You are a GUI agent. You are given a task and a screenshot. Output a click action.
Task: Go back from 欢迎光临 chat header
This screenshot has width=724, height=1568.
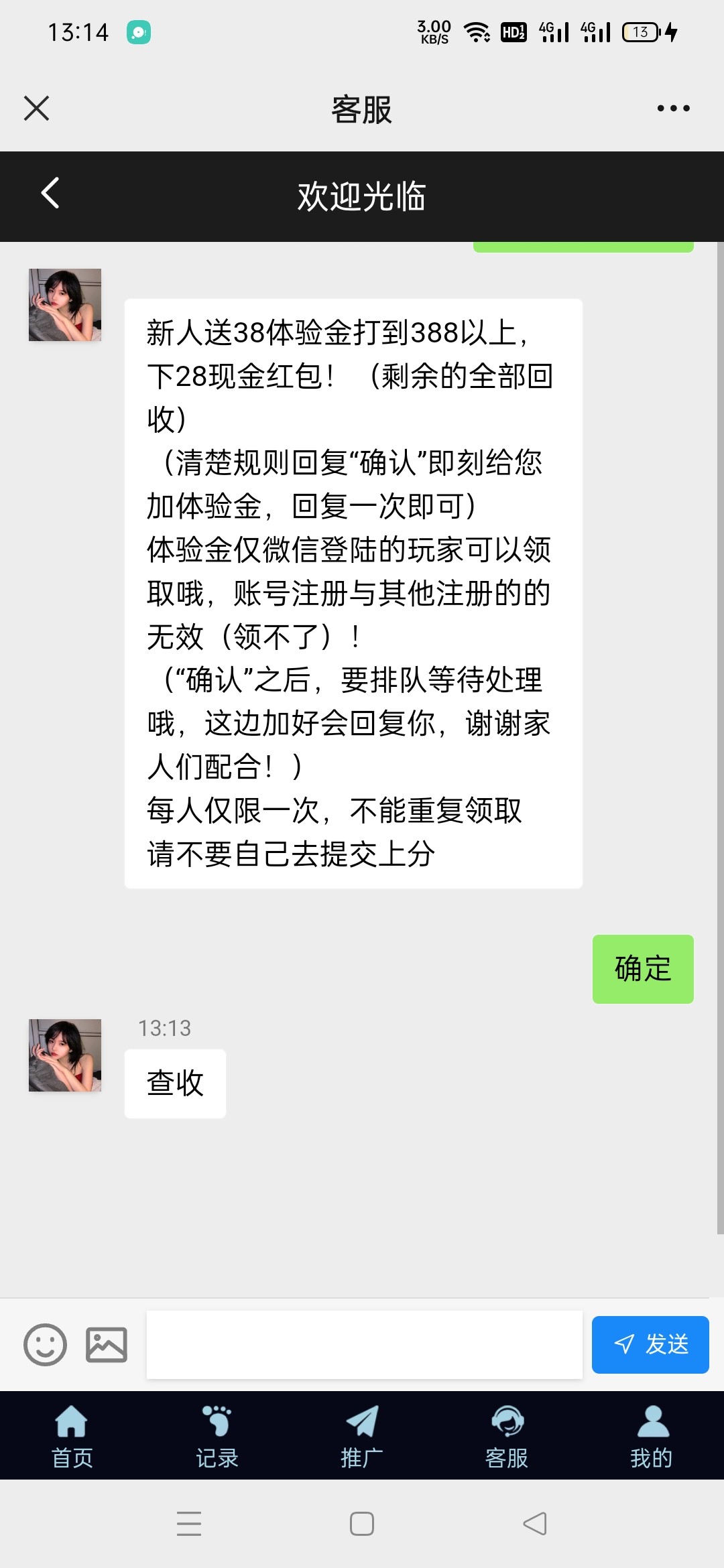pyautogui.click(x=50, y=194)
